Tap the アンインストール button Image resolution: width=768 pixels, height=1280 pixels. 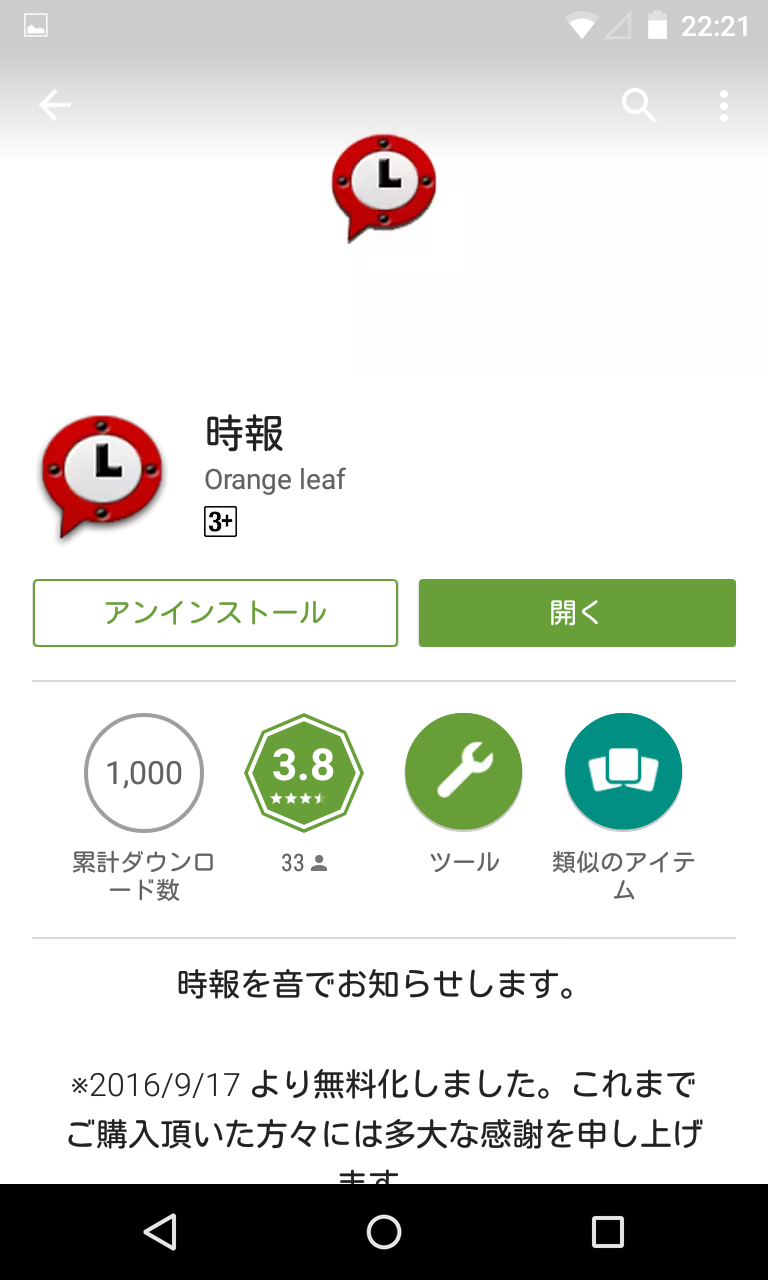[x=215, y=613]
